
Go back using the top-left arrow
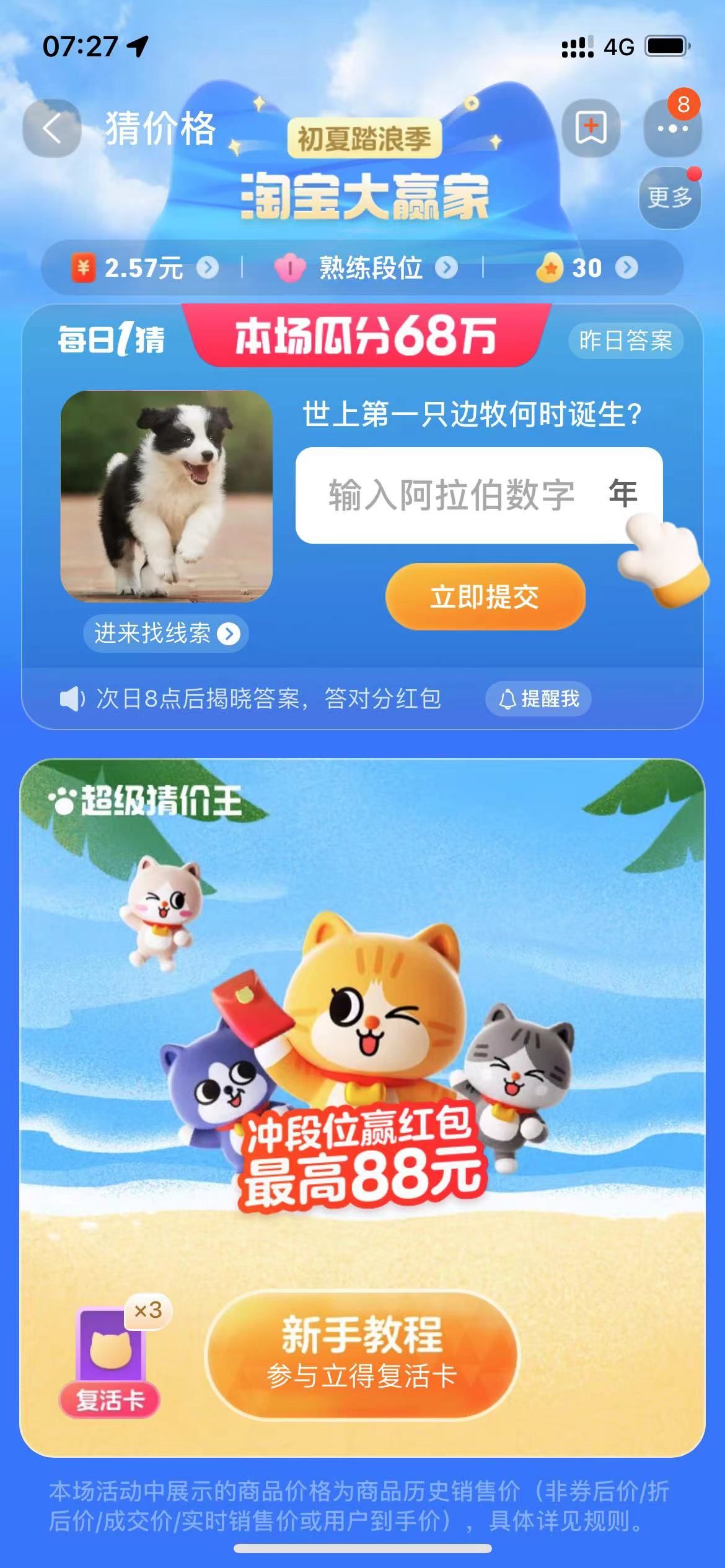(x=52, y=128)
